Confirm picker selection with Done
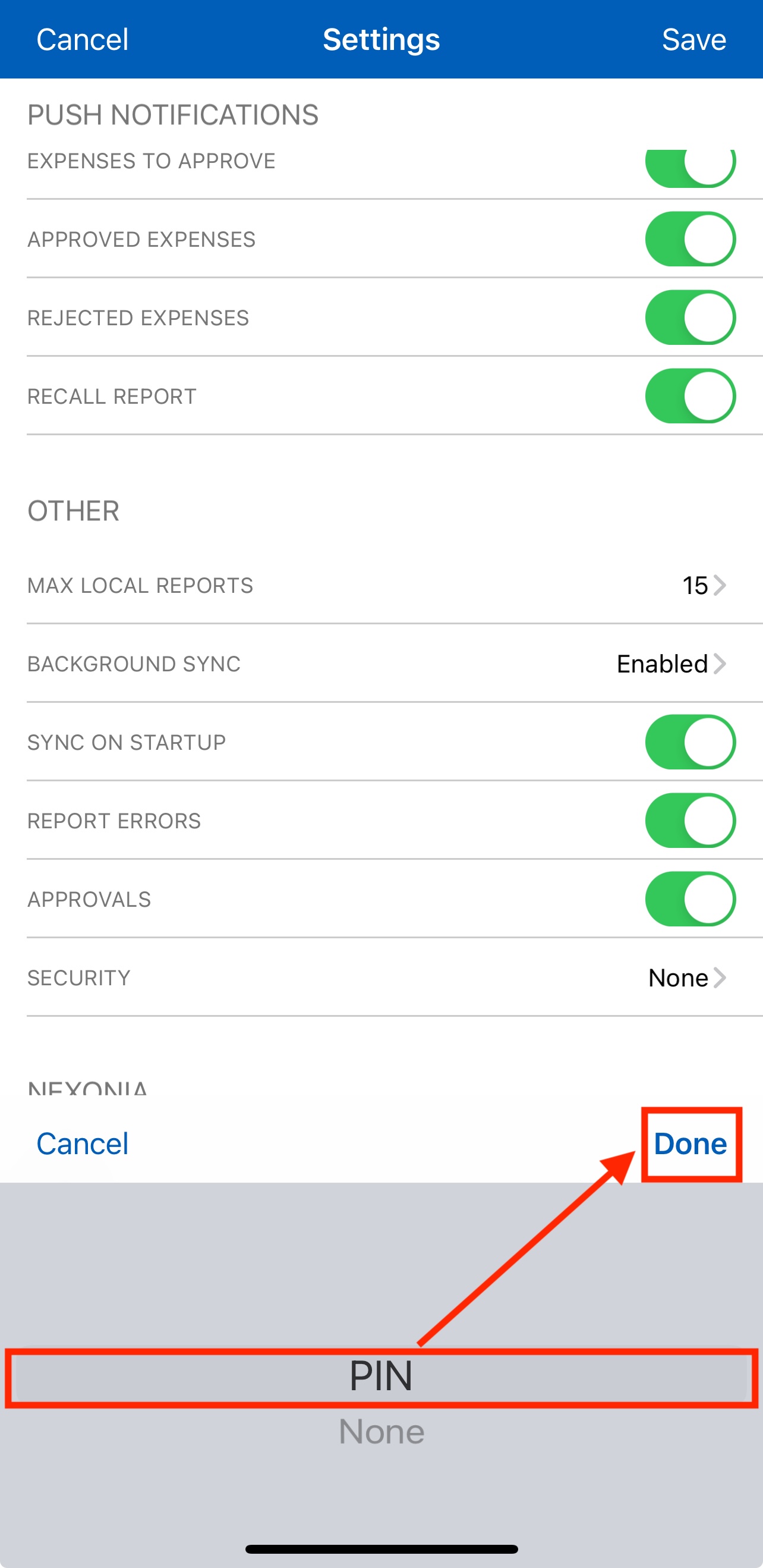Viewport: 763px width, 1568px height. coord(691,1143)
